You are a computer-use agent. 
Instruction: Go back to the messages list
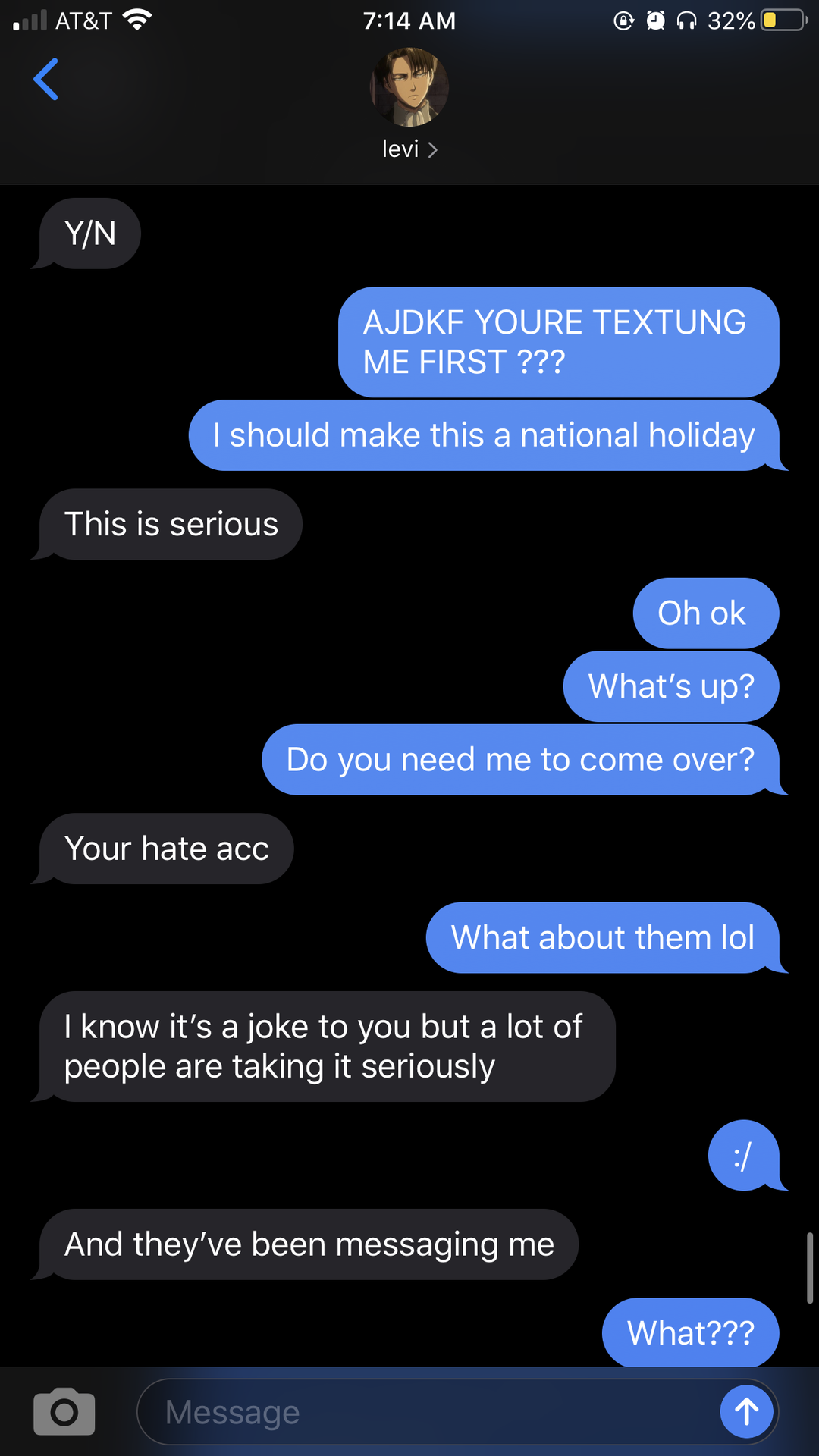click(46, 80)
